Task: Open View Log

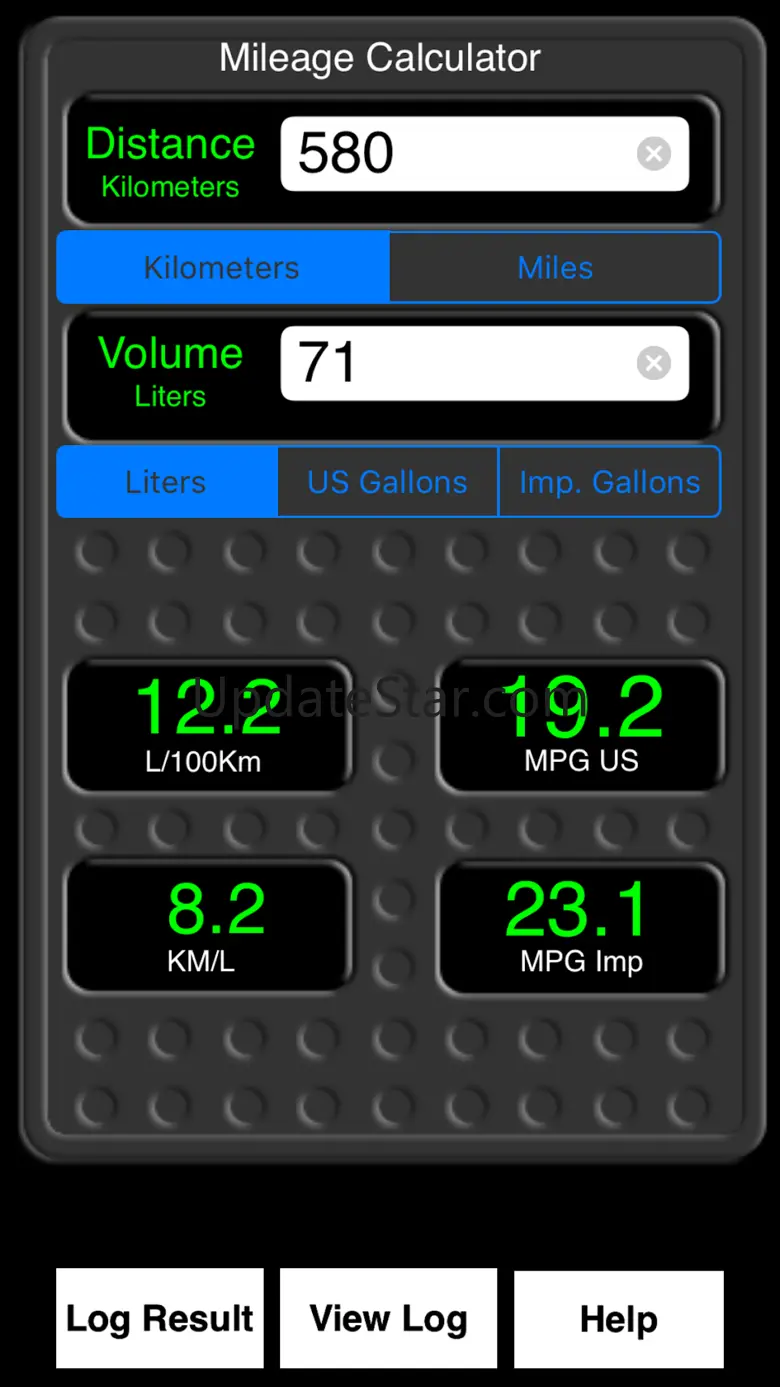Action: click(388, 1318)
